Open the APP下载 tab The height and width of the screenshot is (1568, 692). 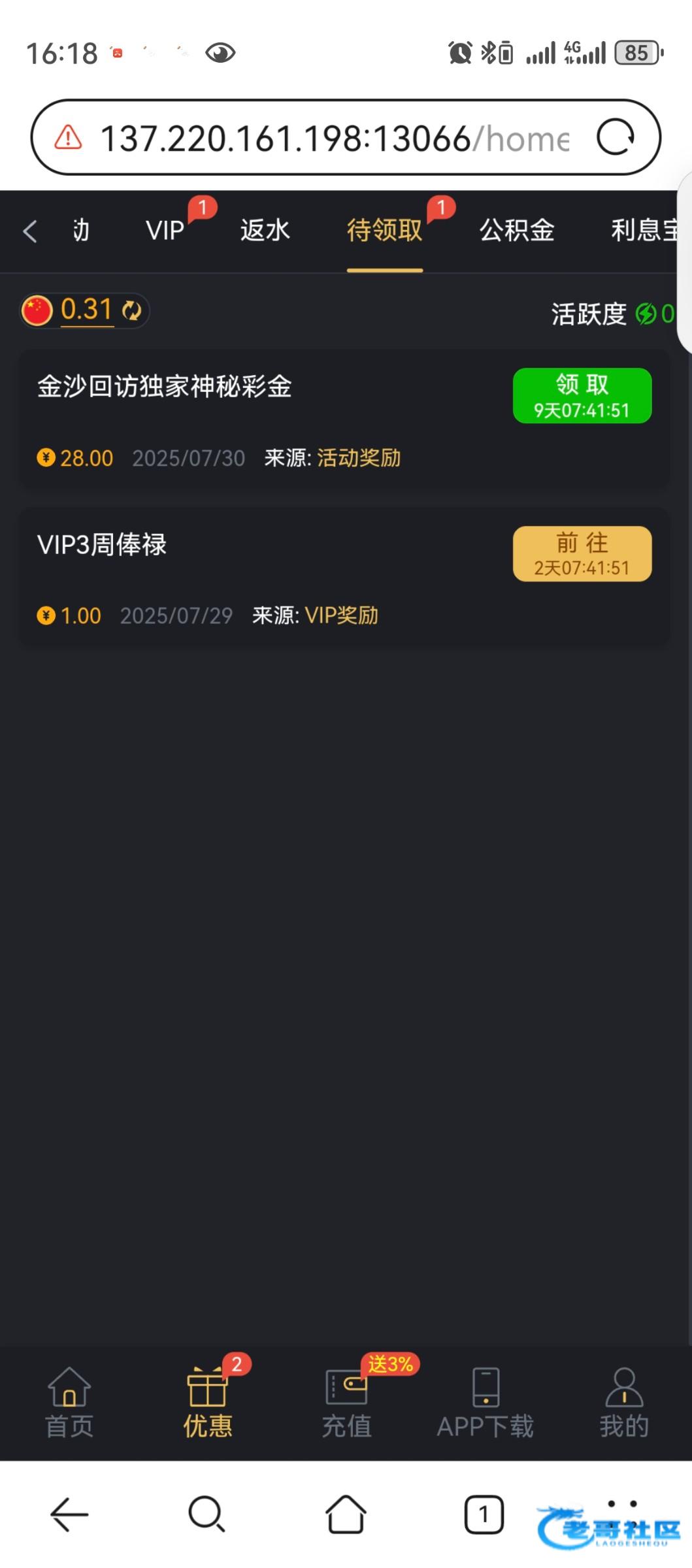tap(486, 1403)
